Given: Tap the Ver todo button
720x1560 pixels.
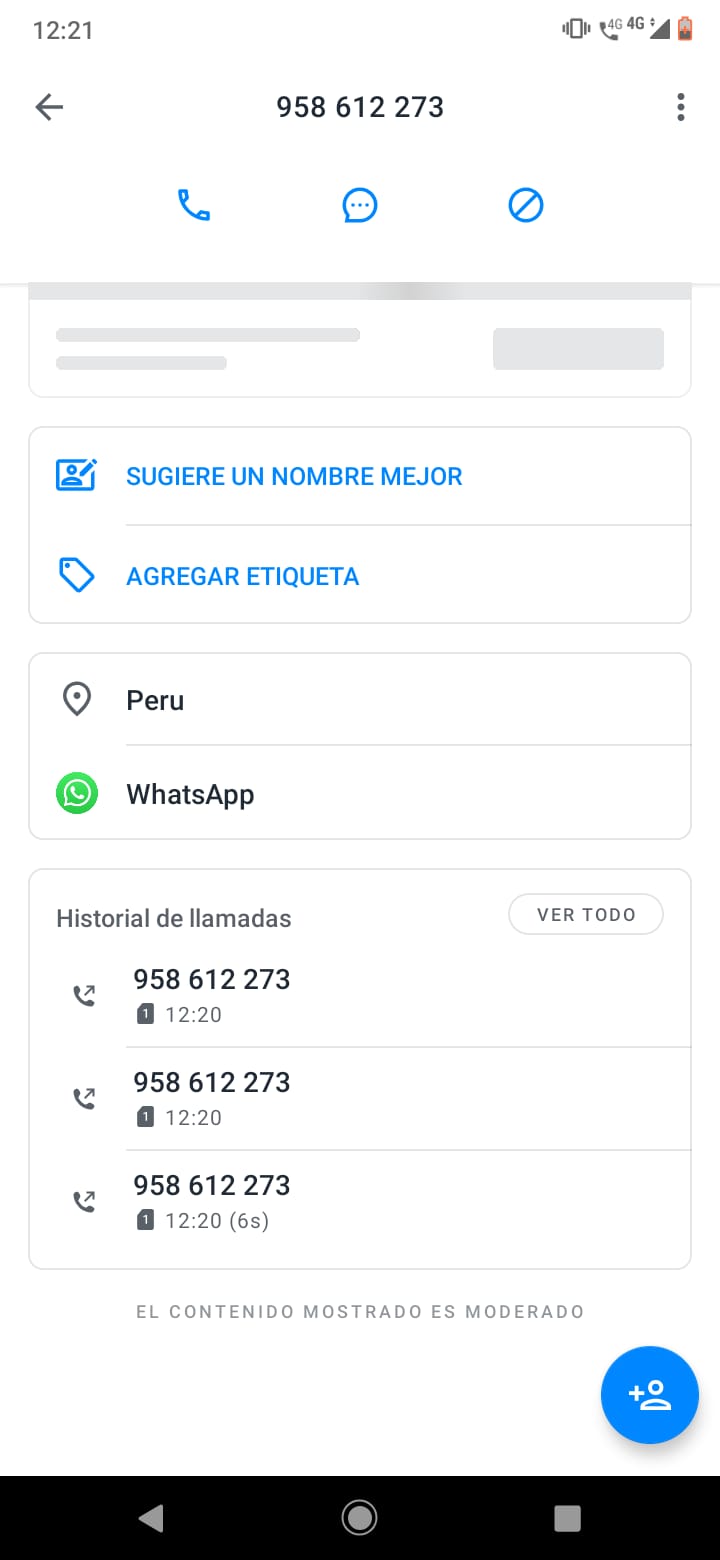Looking at the screenshot, I should 586,914.
